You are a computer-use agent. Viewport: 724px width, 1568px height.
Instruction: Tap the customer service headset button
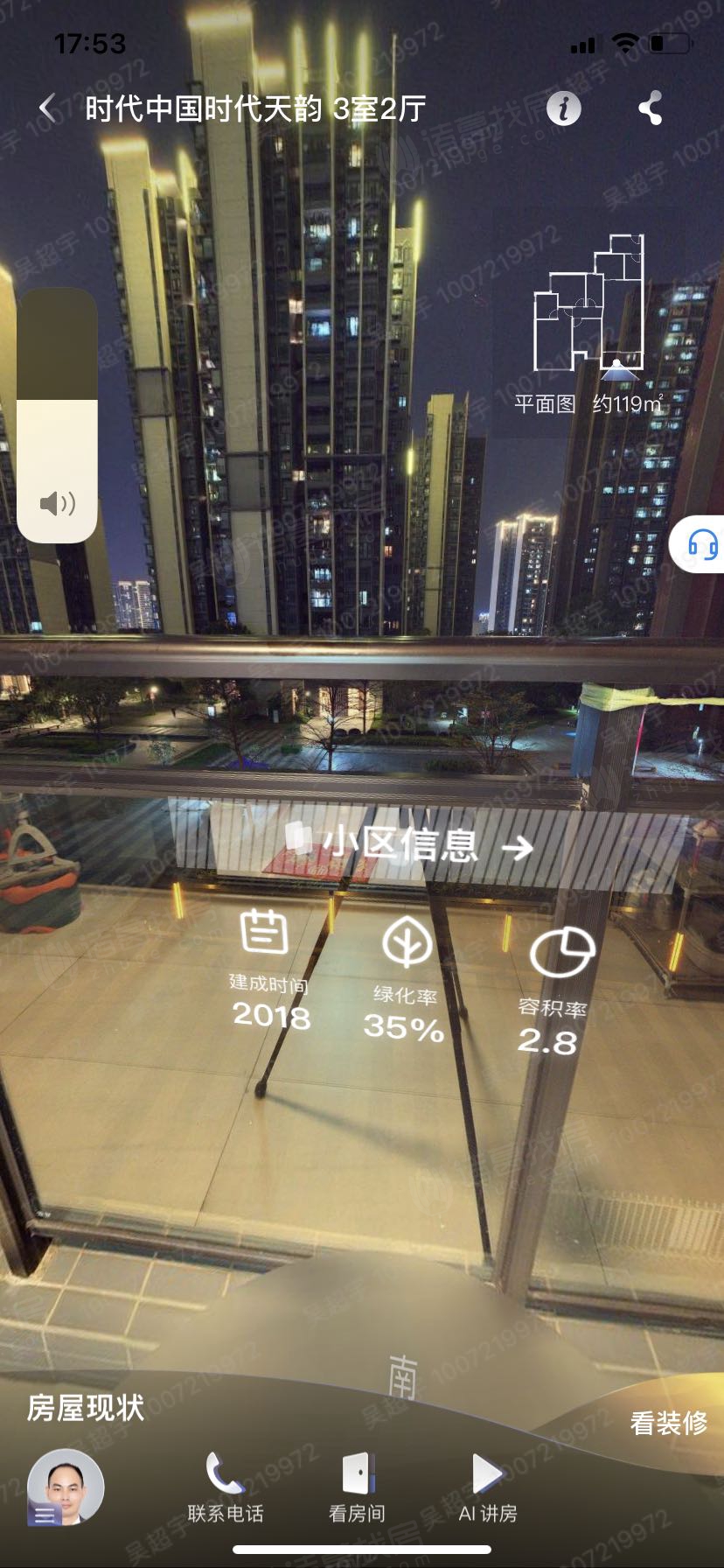(x=701, y=544)
